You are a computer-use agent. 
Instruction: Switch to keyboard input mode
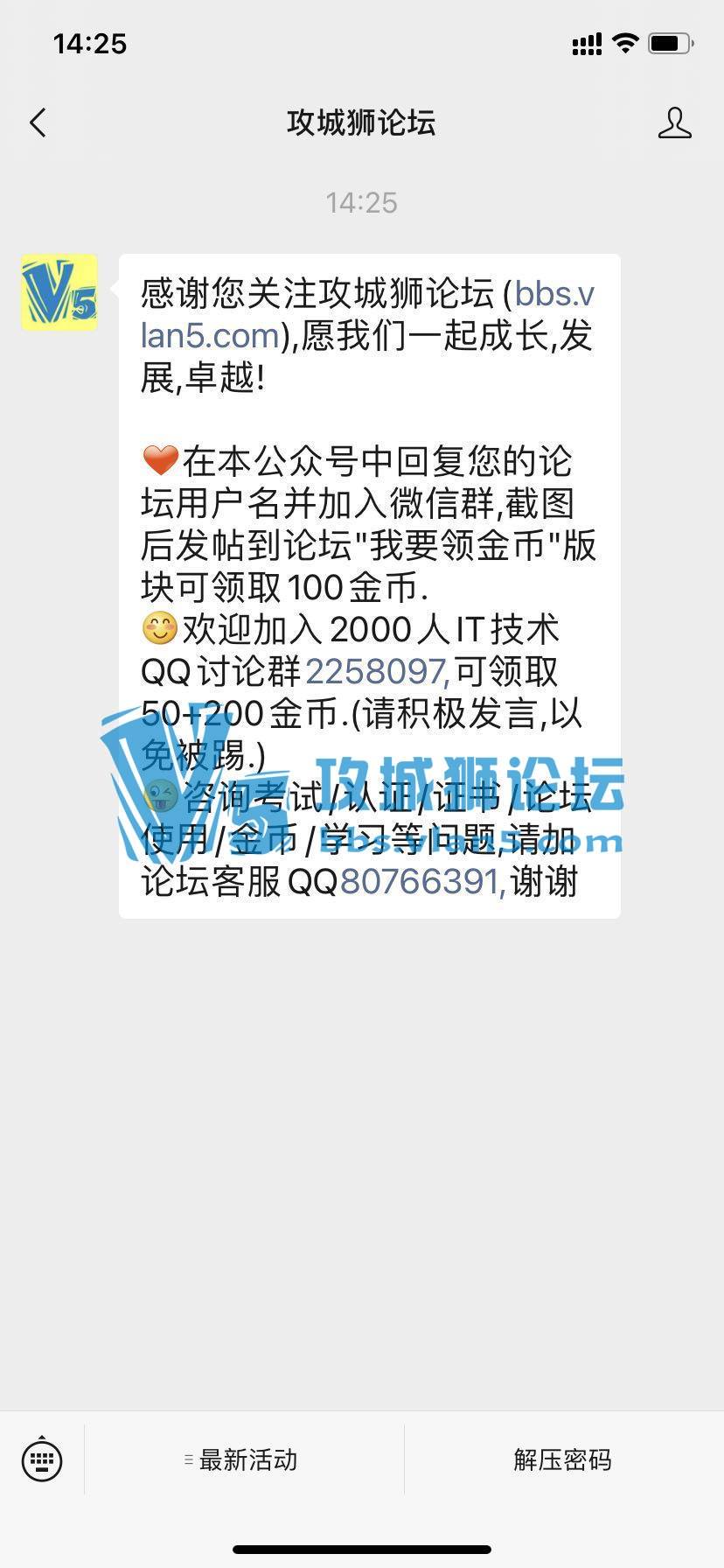coord(42,1459)
